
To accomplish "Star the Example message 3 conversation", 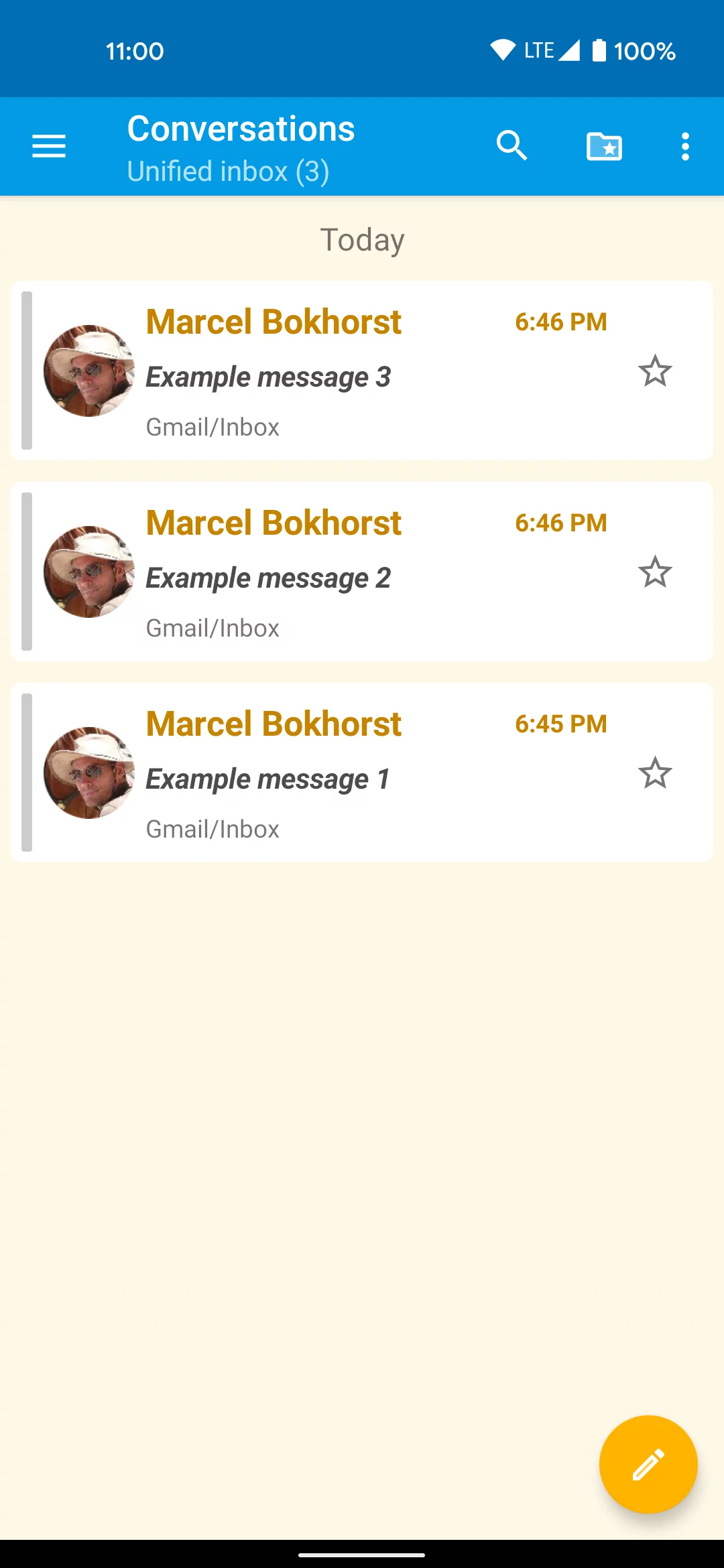I will click(x=654, y=371).
